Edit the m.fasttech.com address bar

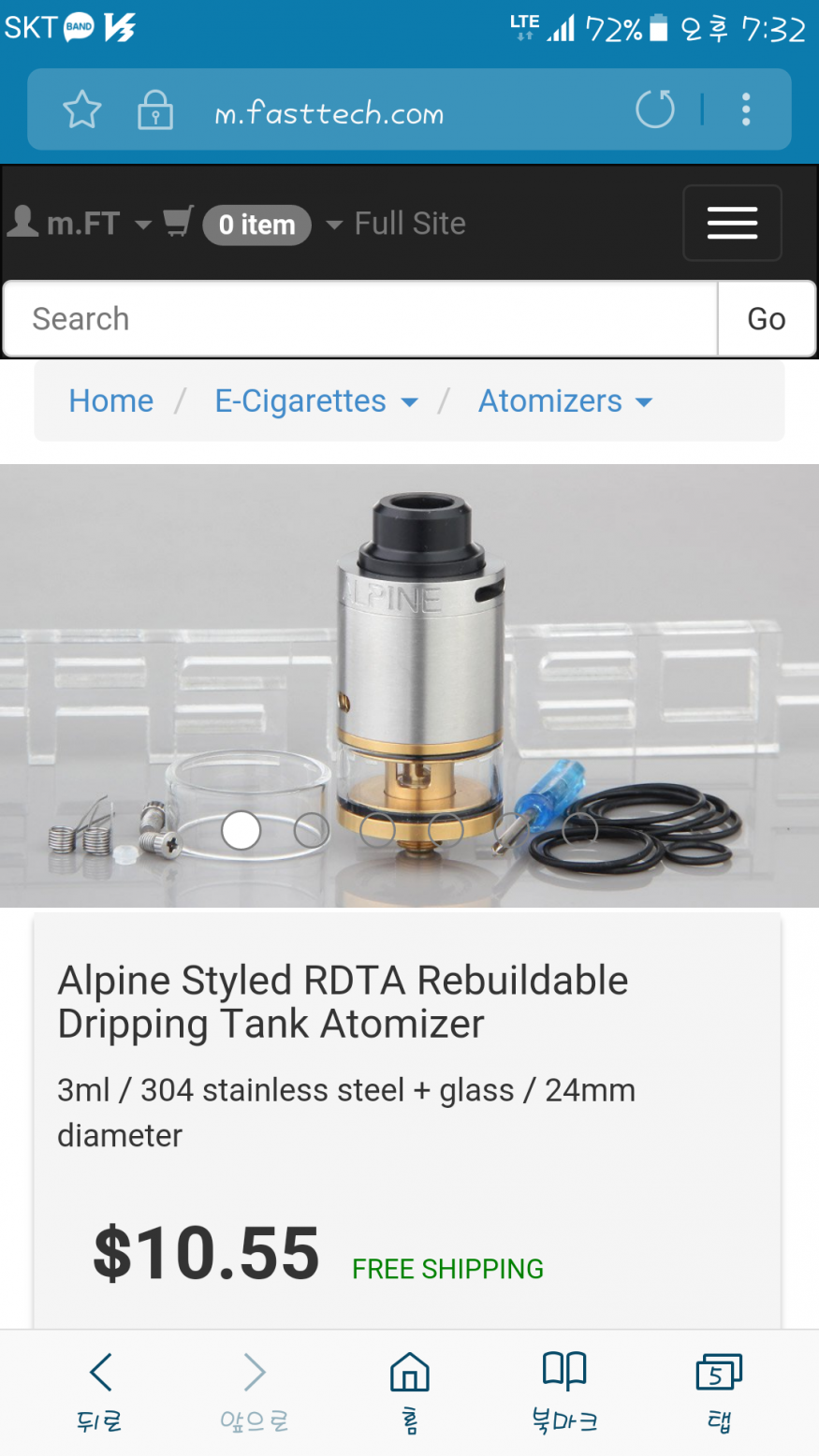coord(374,113)
